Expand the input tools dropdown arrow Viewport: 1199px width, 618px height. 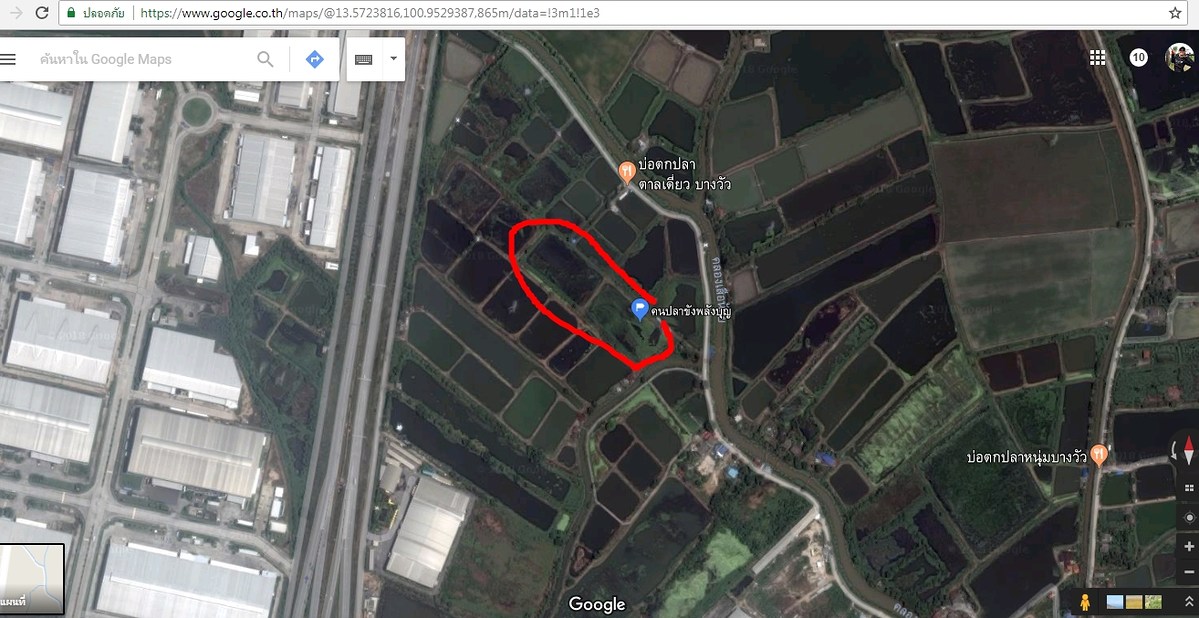coord(393,59)
